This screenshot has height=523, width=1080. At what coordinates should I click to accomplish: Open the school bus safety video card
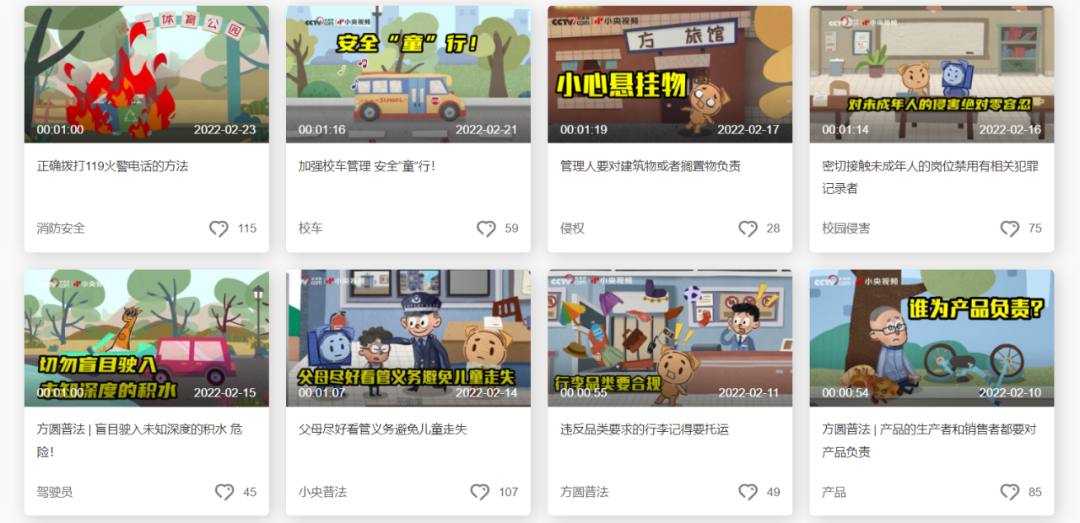pos(408,75)
